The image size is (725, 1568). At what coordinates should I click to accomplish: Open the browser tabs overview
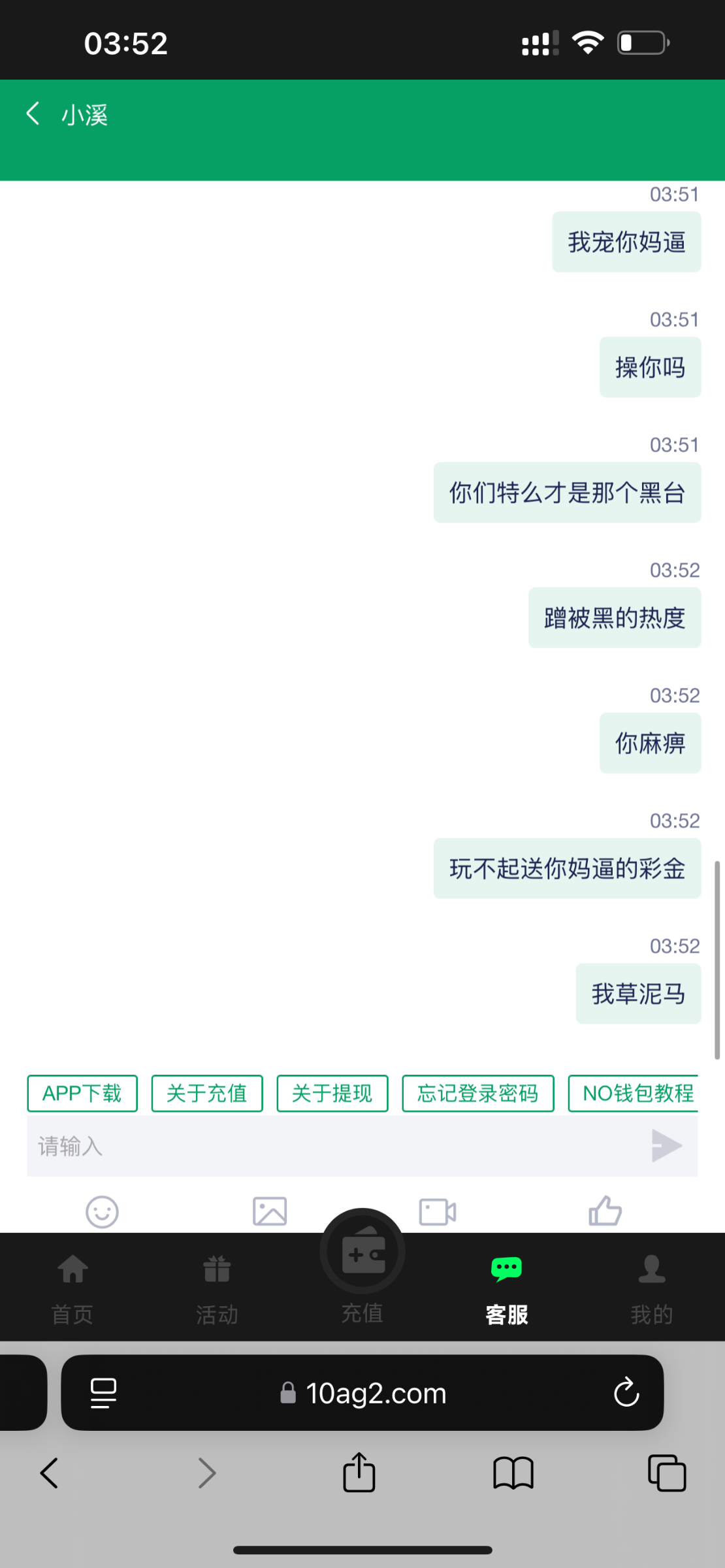[666, 1473]
